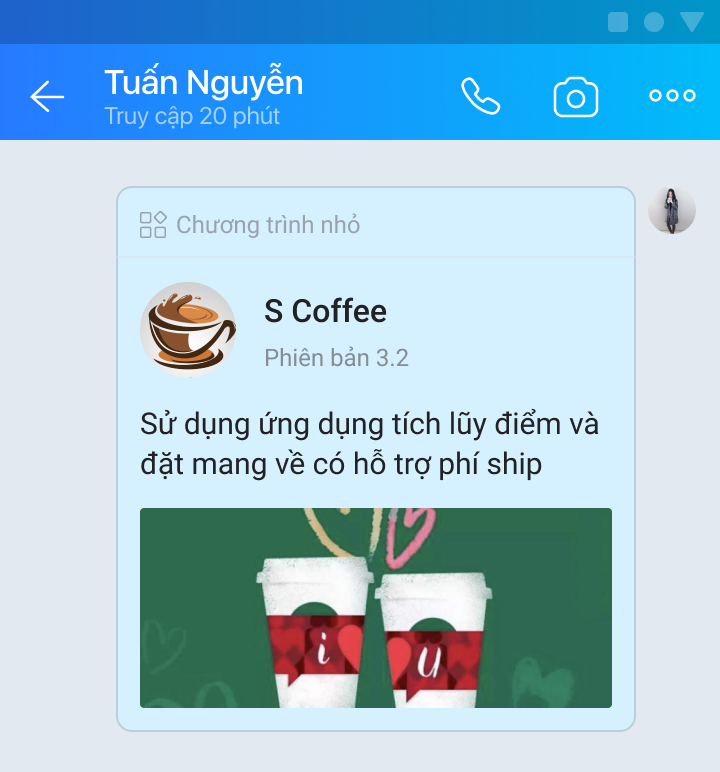This screenshot has width=720, height=772.
Task: Open the camera to send a photo
Action: (x=575, y=95)
